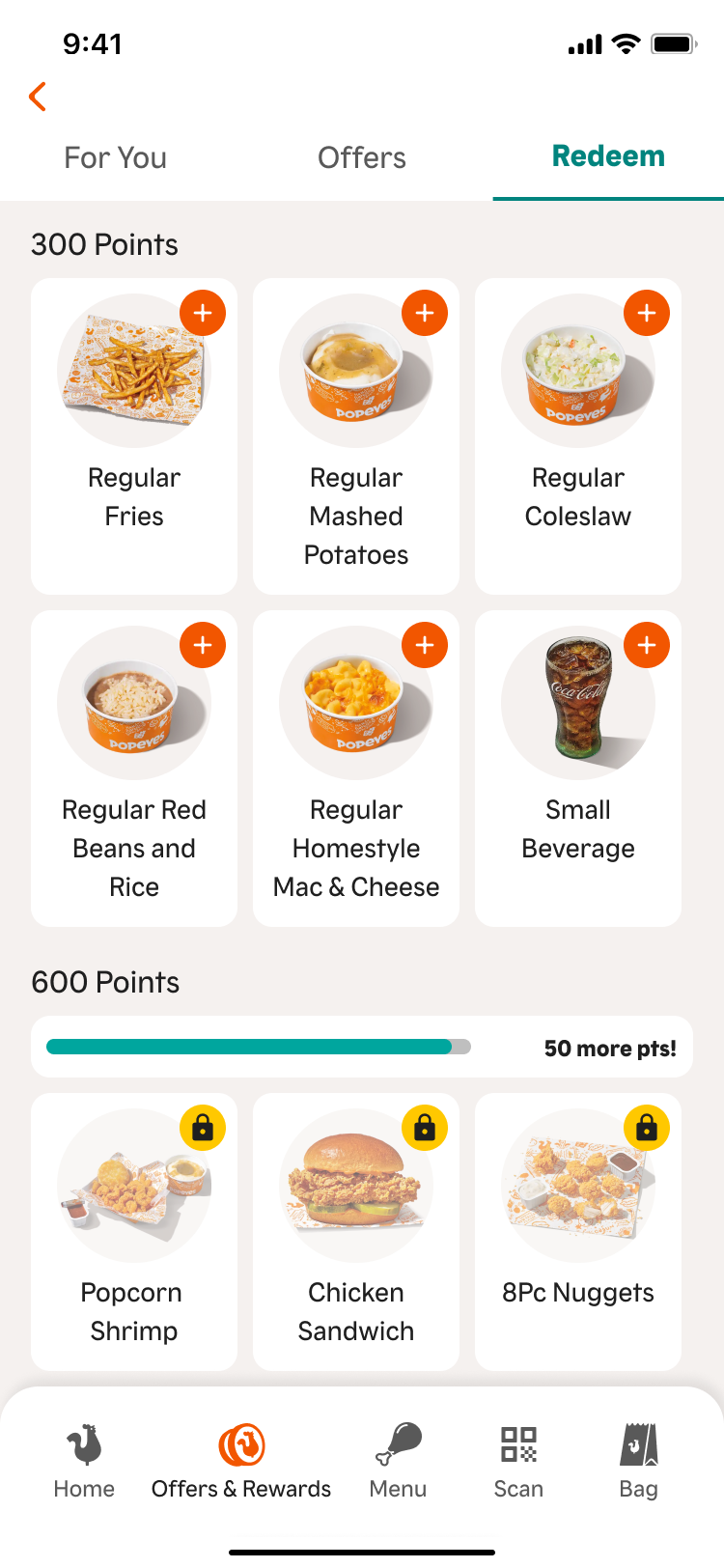View the Bag
Viewport: 724px width, 1568px height.
coord(638,1460)
